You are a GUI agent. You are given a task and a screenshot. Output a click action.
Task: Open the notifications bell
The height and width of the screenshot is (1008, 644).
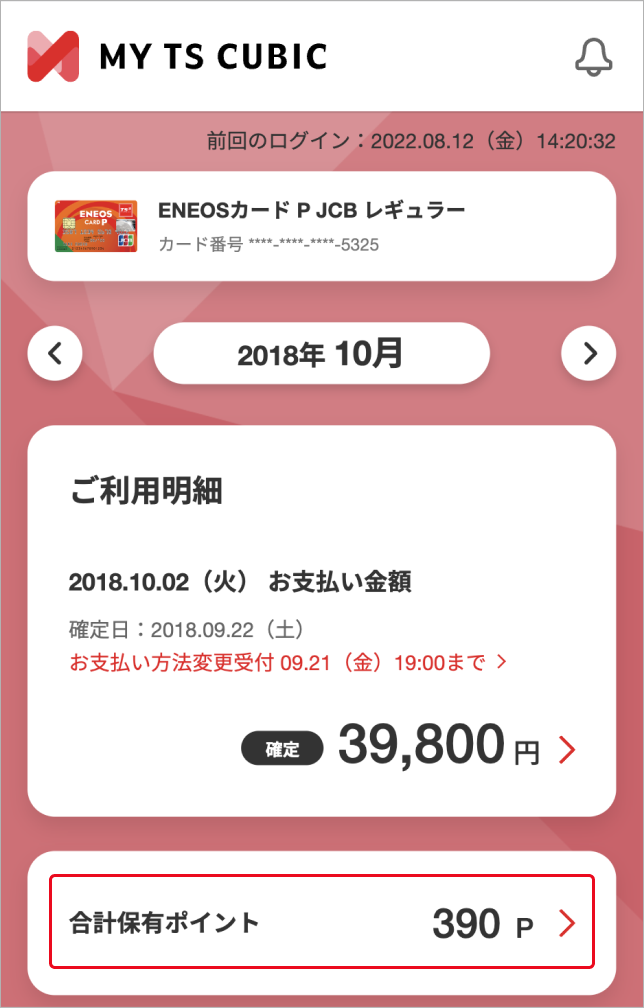(594, 57)
